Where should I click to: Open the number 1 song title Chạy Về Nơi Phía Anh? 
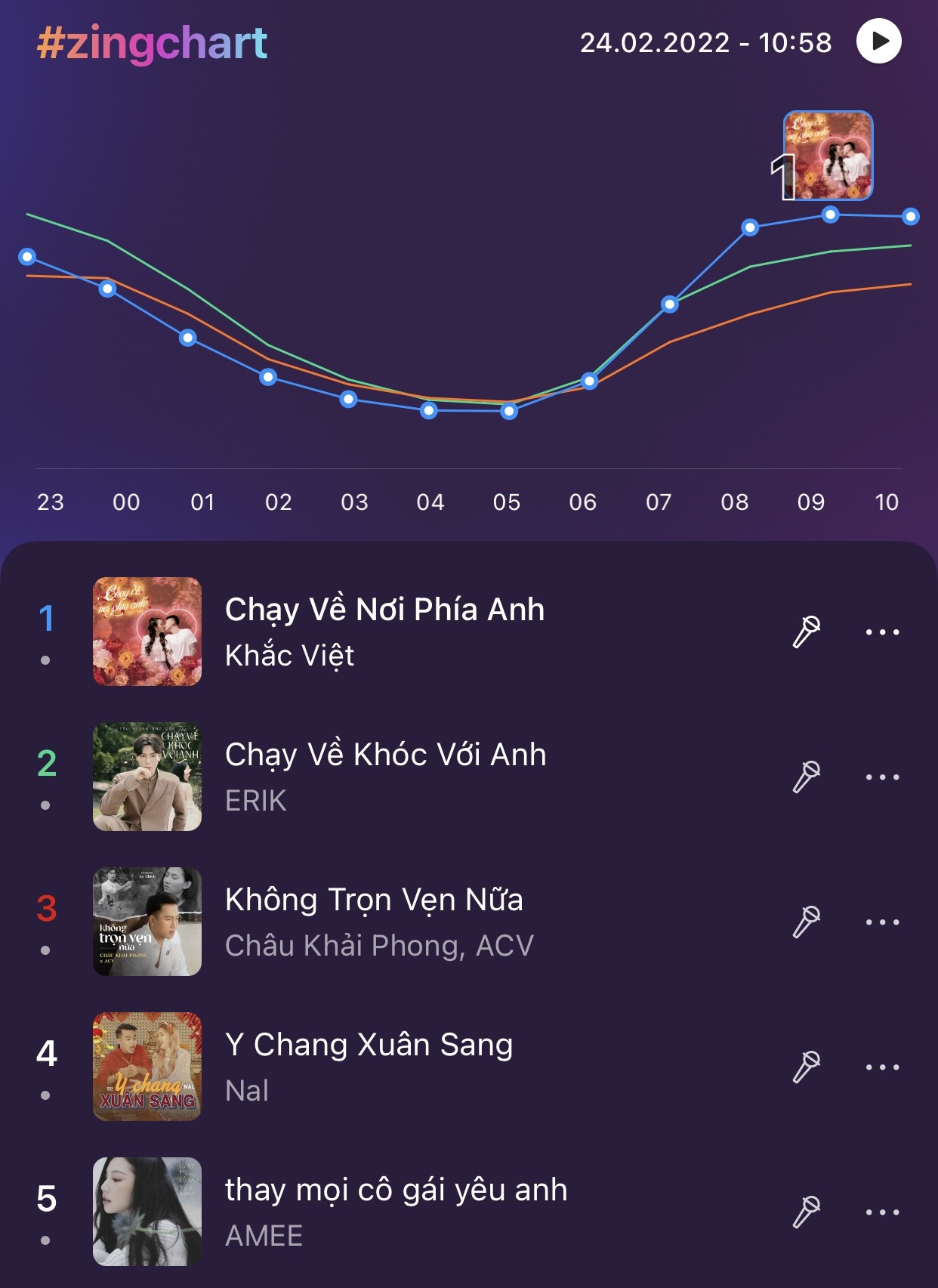pos(384,610)
